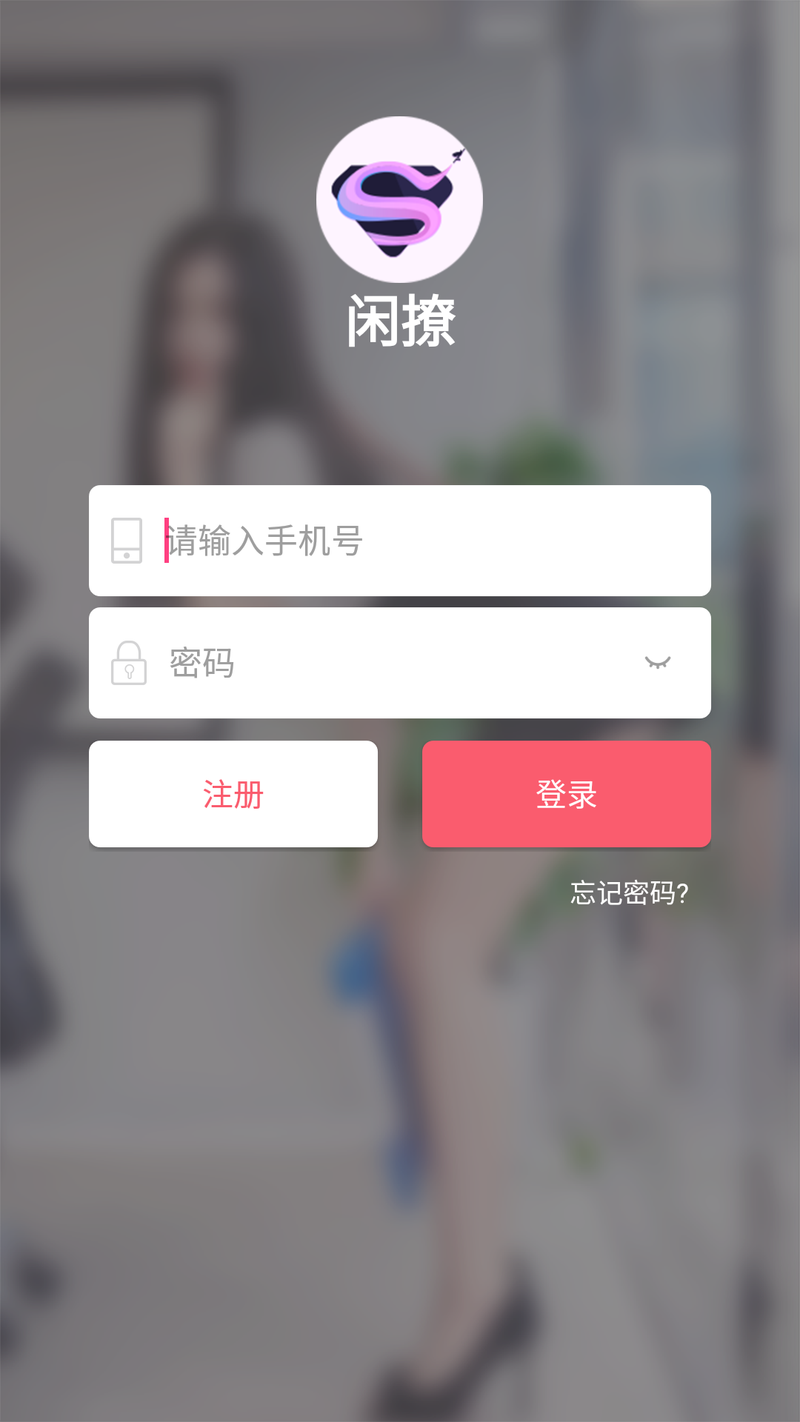This screenshot has height=1422, width=800.
Task: Focus the phone number input field
Action: (400, 541)
